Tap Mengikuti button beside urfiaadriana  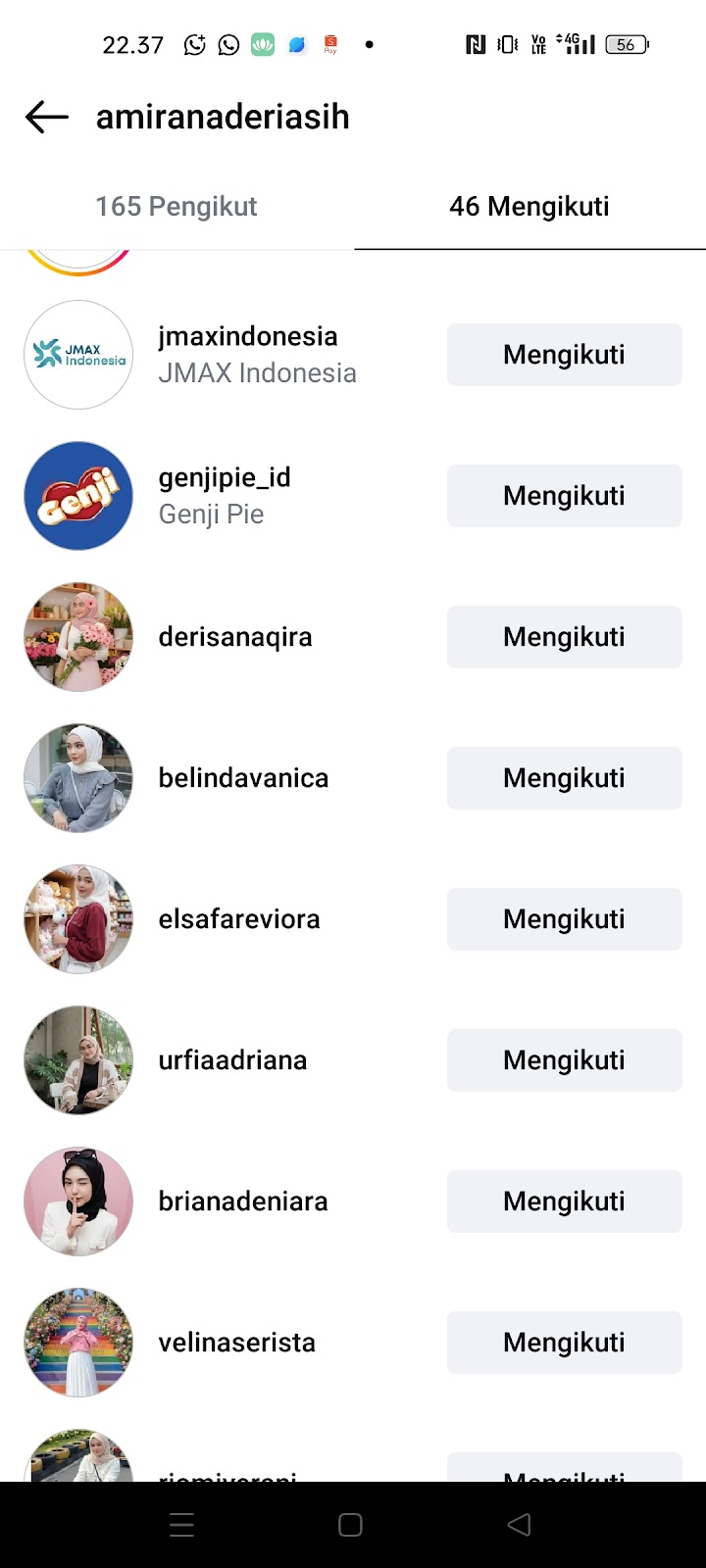tap(564, 1060)
